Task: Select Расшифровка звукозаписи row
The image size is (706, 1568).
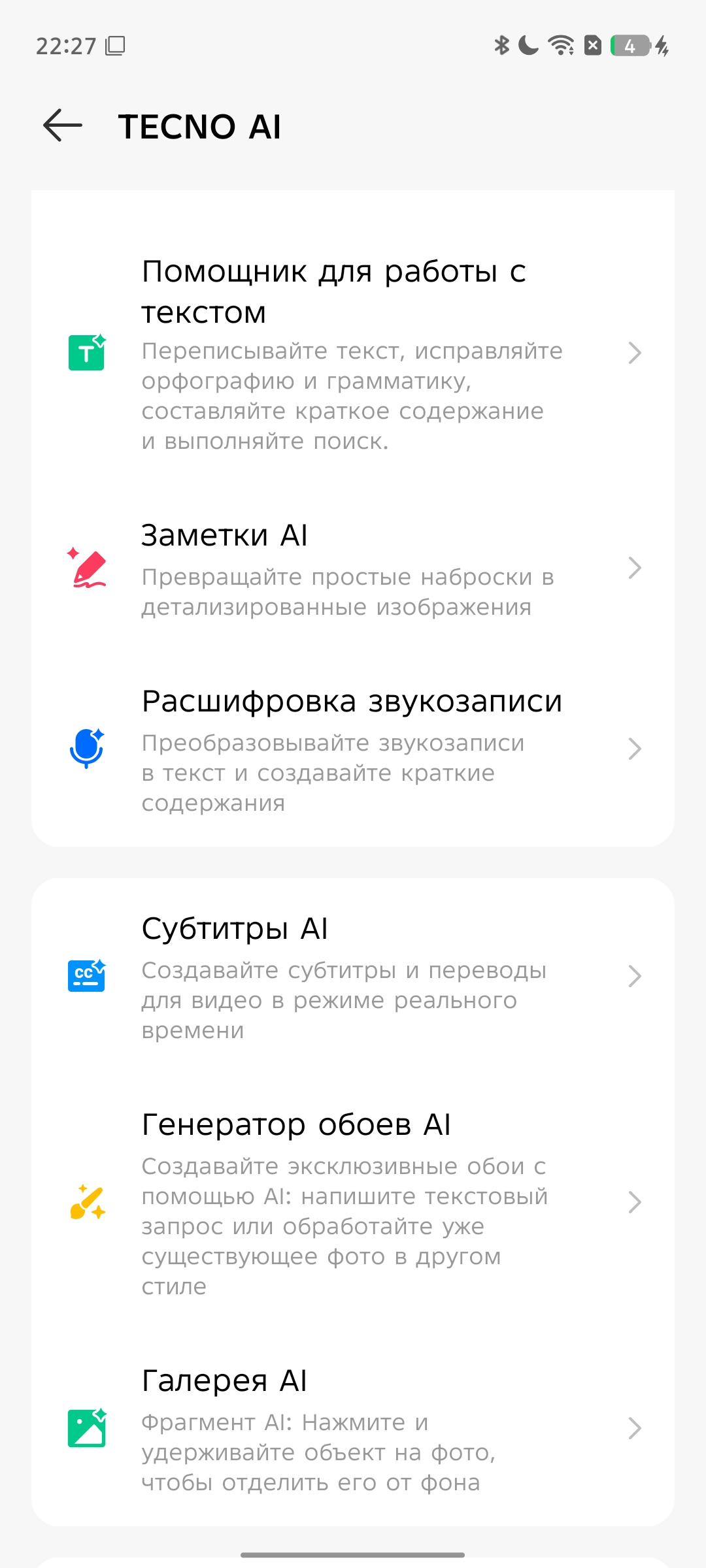Action: [353, 749]
